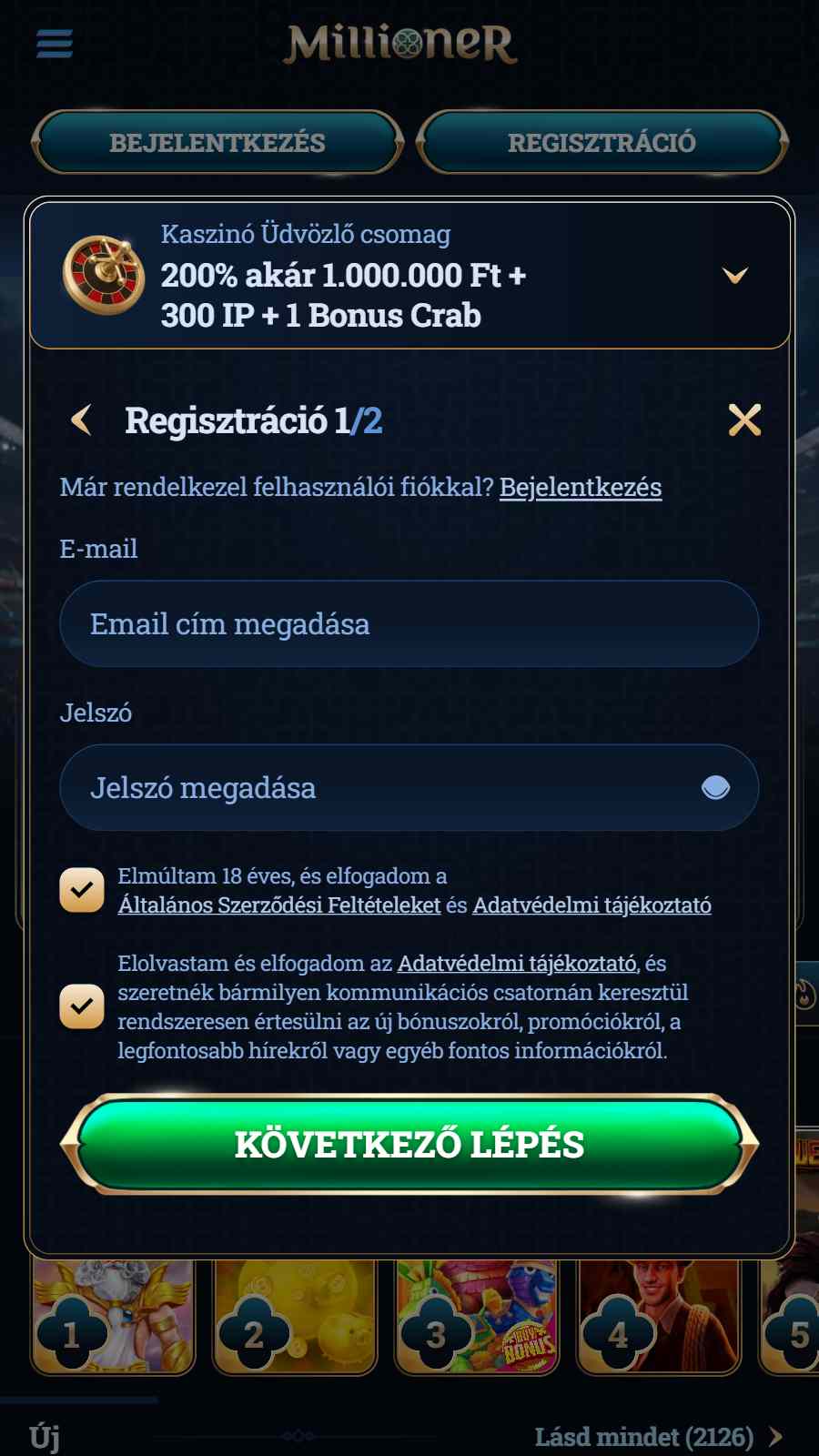Screen dimensions: 819x1456
Task: Open the game ranked number 1
Action: point(114,1315)
